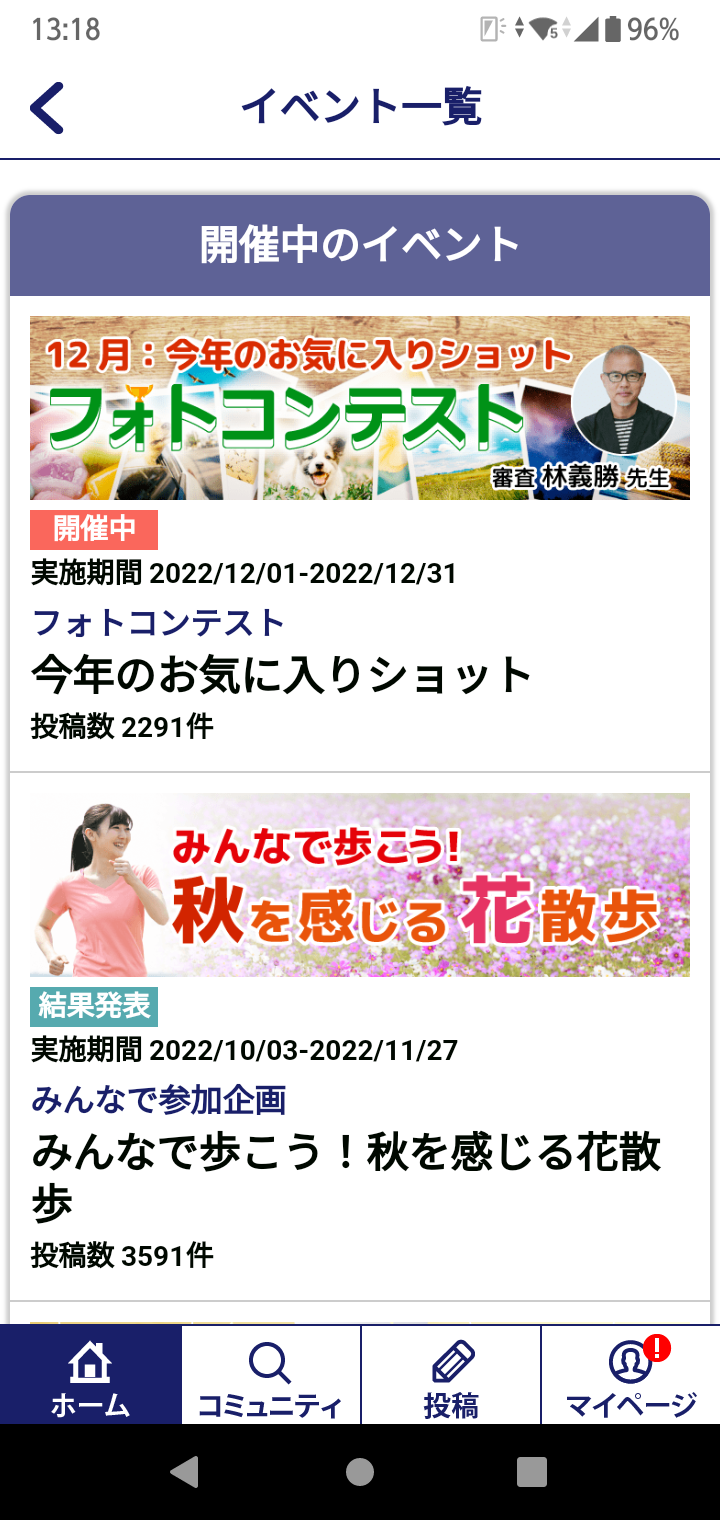This screenshot has height=1520, width=720.
Task: Tap the system back button
Action: 184,1471
